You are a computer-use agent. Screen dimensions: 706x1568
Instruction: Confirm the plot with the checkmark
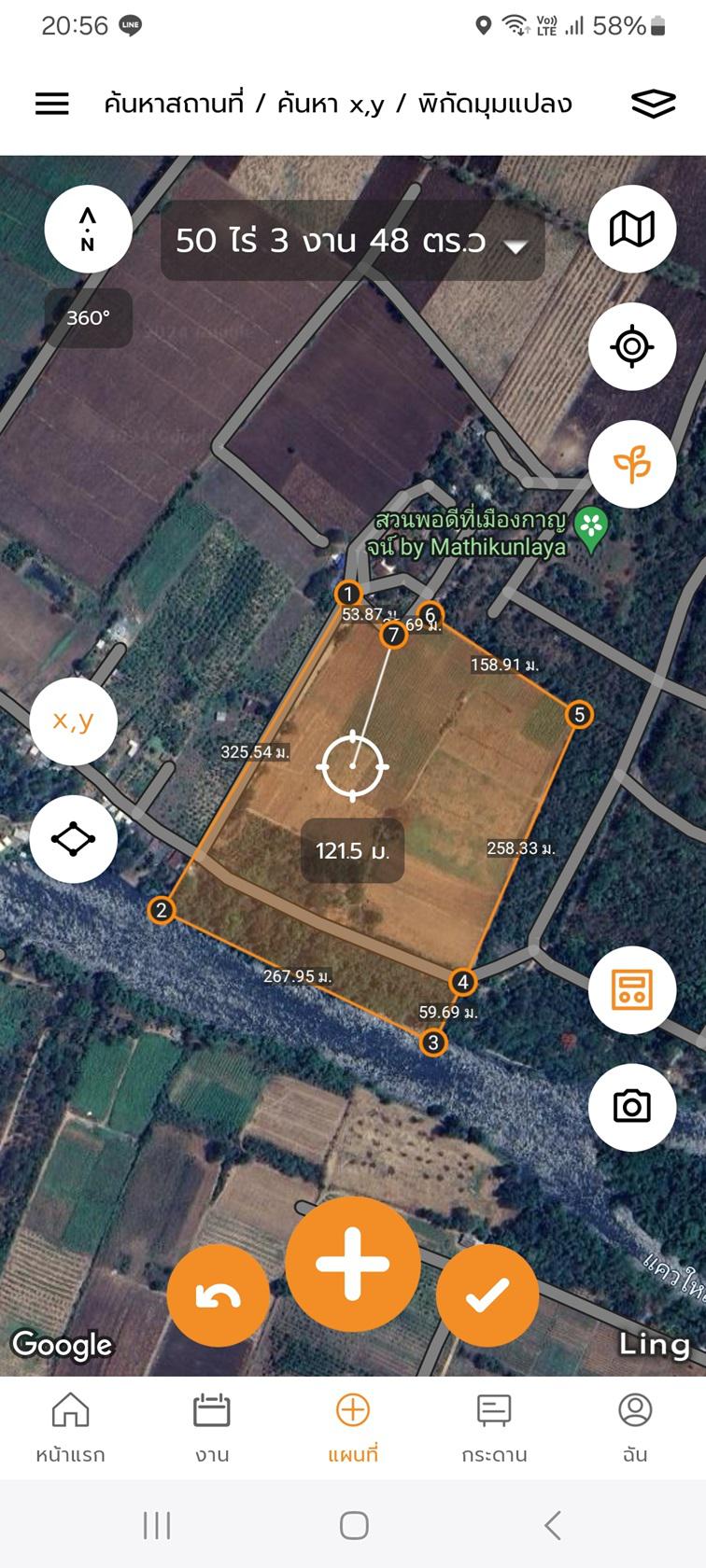[x=487, y=1295]
